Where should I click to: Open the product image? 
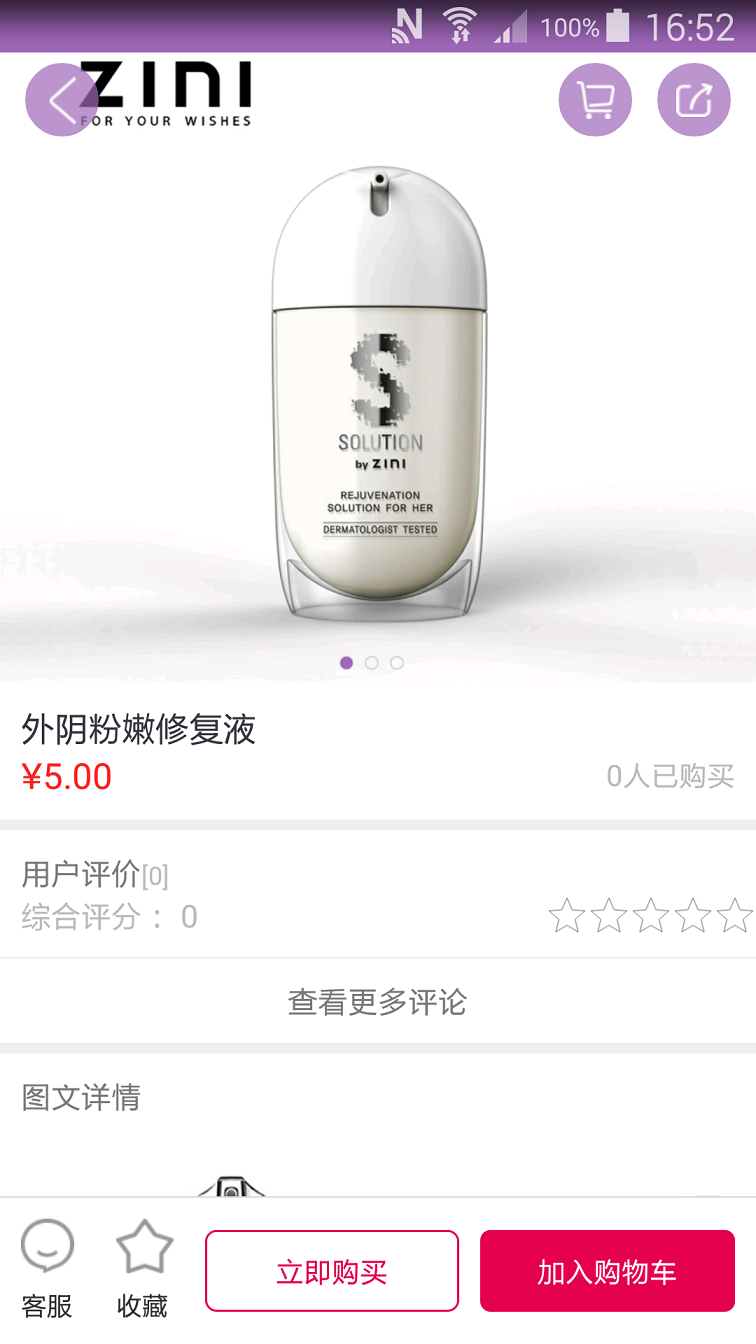coord(378,400)
